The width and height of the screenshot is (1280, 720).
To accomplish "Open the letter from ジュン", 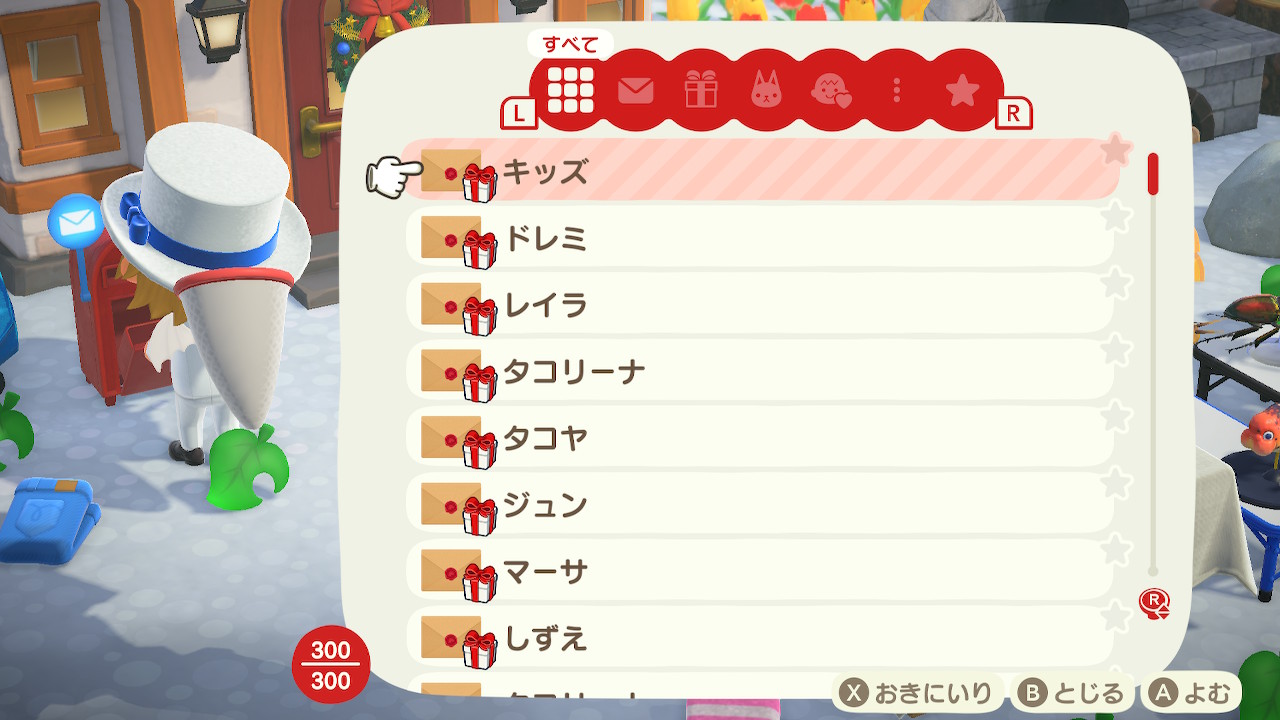I will (x=760, y=504).
